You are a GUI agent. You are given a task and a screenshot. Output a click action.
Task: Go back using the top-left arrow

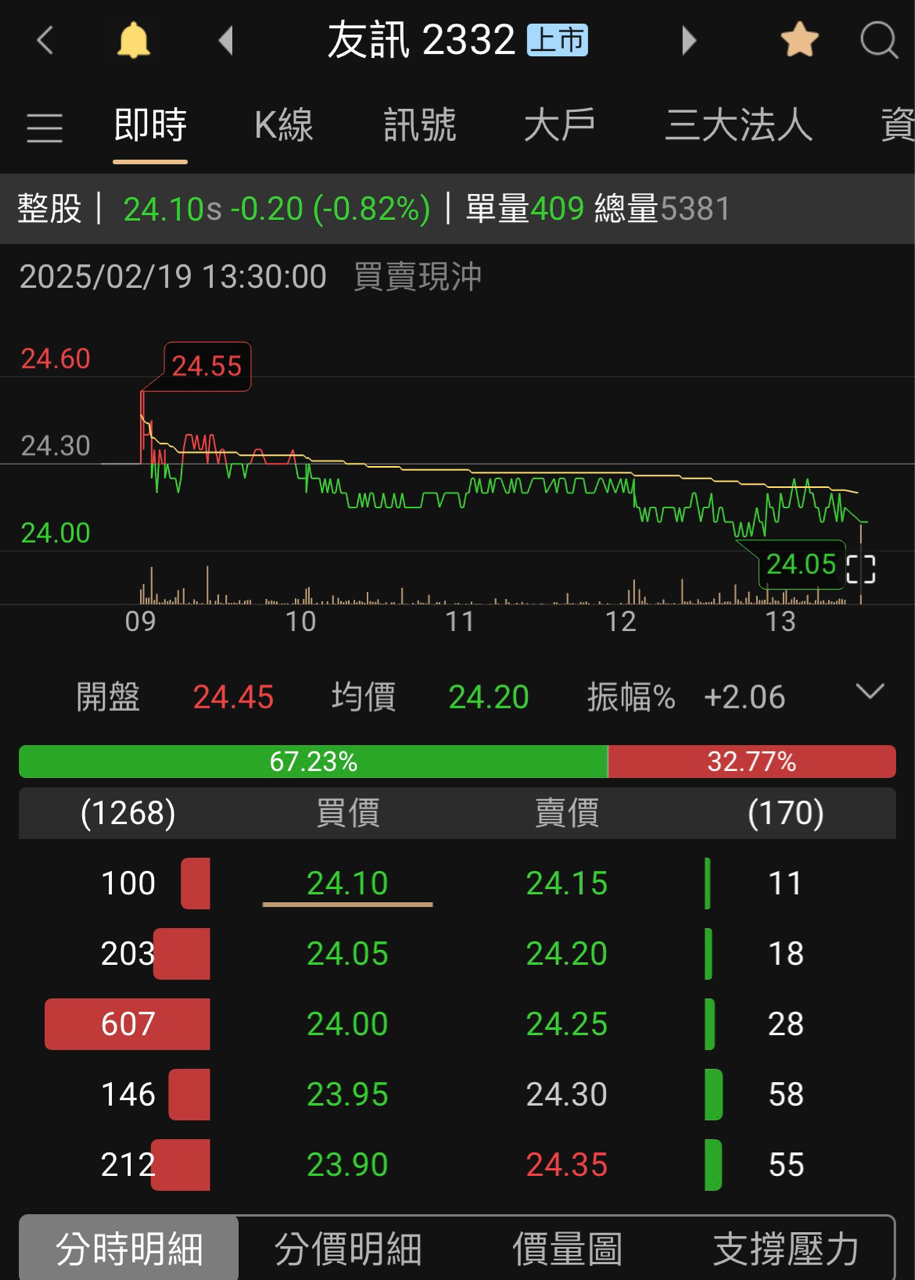tap(45, 41)
